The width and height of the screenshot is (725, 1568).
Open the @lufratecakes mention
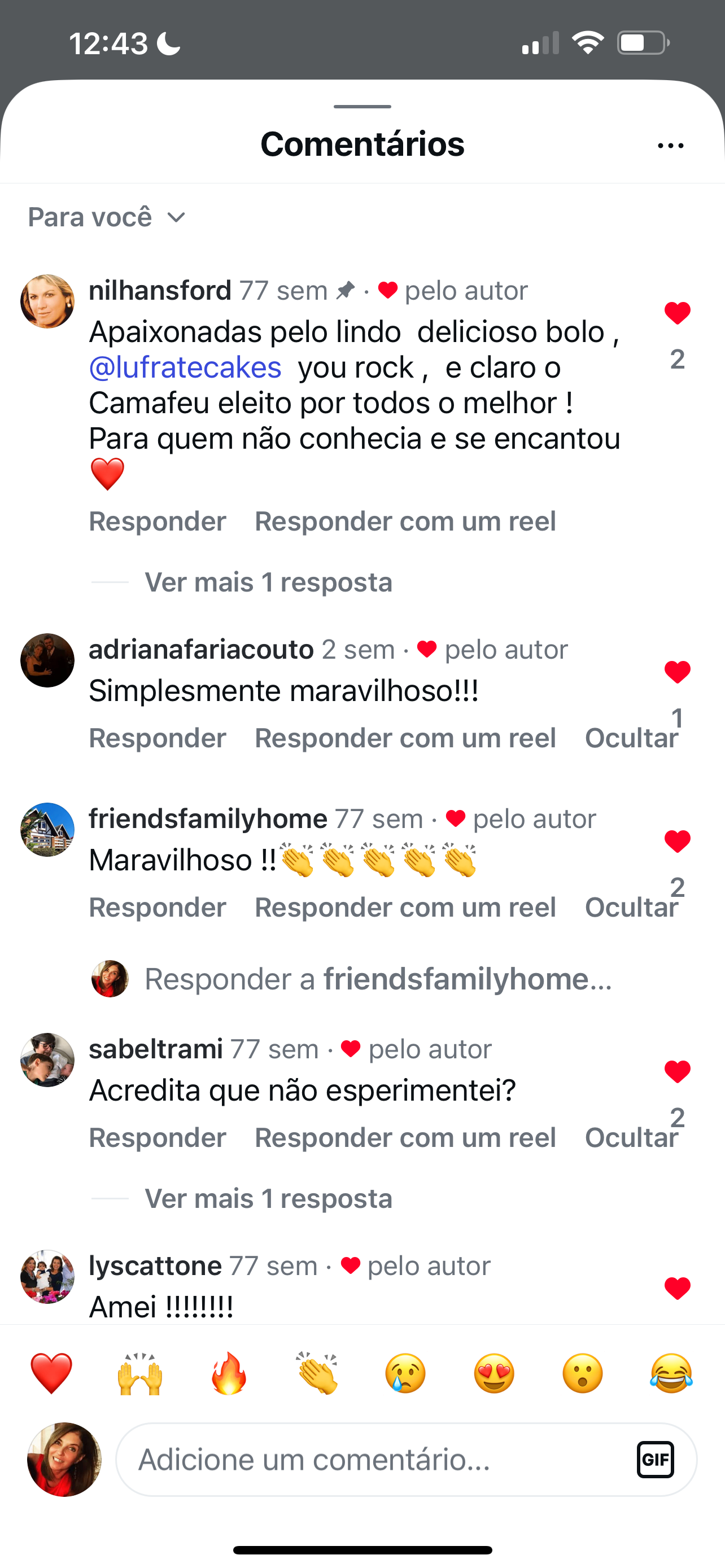[x=185, y=367]
